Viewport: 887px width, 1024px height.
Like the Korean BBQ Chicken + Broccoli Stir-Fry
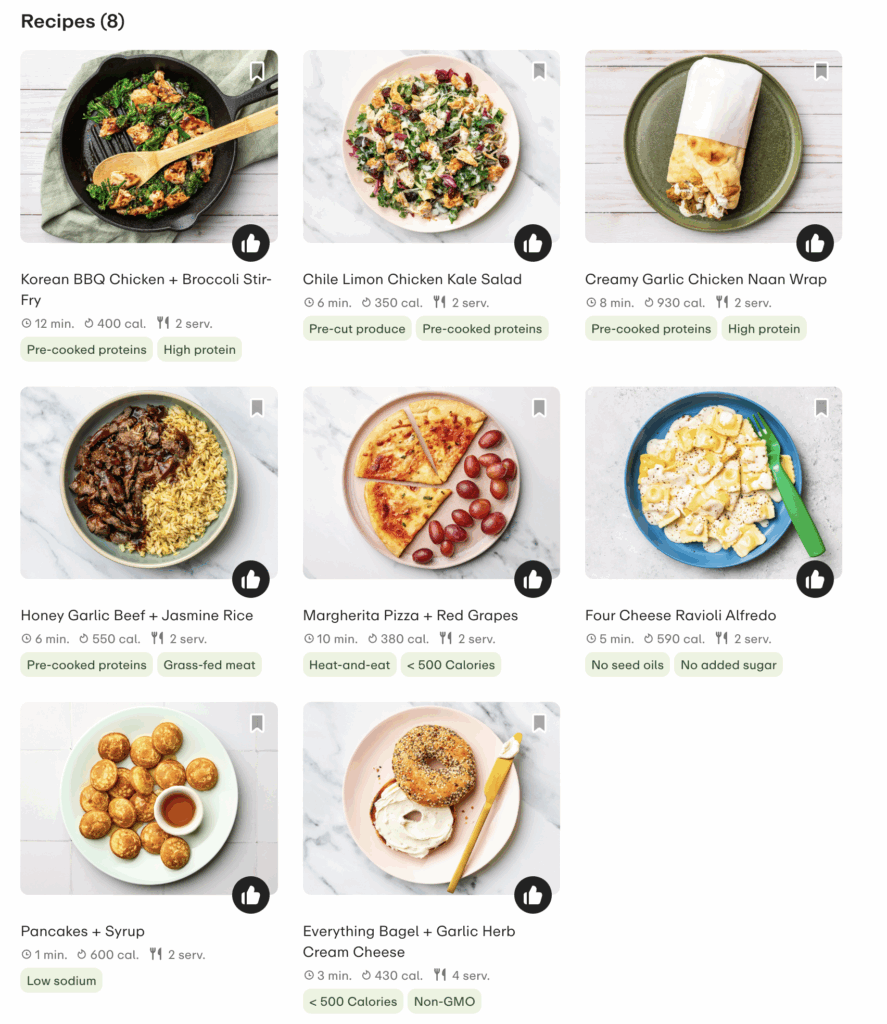coord(251,243)
